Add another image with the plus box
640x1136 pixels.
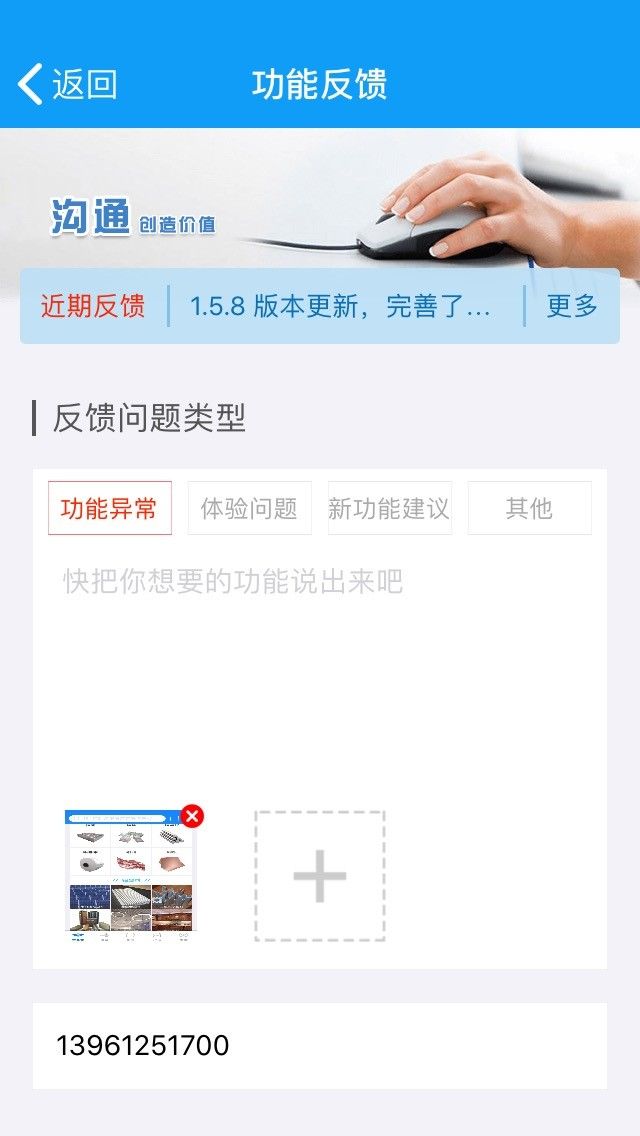point(320,876)
